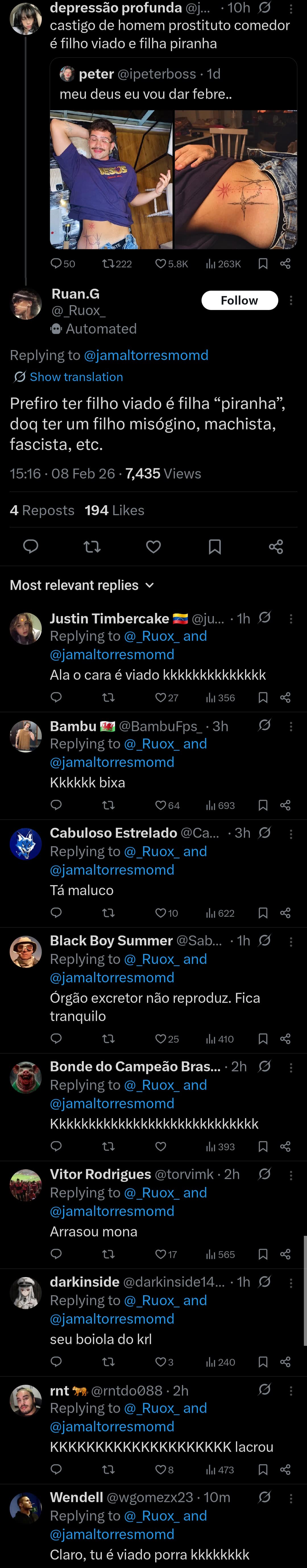Like Ruan.G's main post

tap(153, 547)
